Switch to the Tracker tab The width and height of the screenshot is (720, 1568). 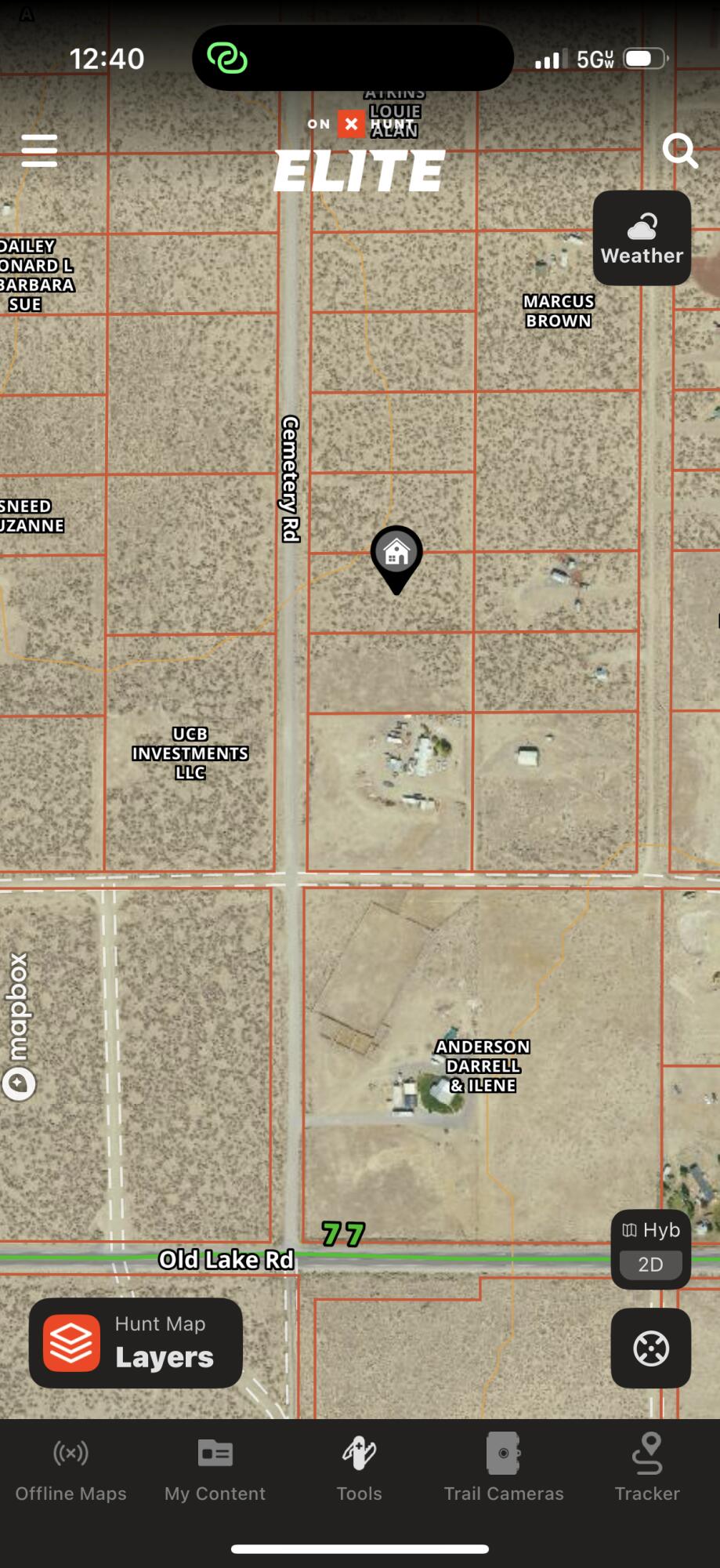tap(647, 1470)
